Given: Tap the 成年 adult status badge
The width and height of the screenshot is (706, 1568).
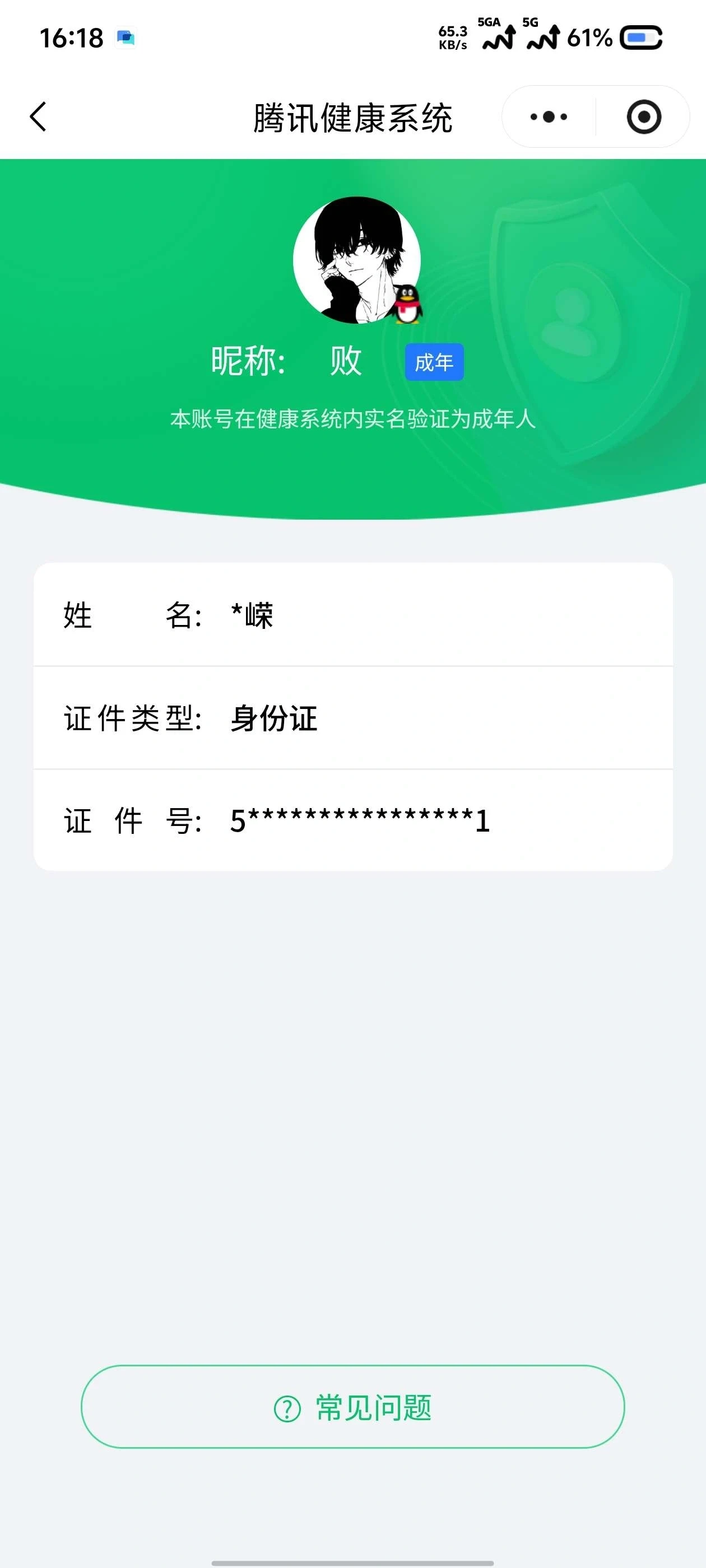Looking at the screenshot, I should coord(435,362).
